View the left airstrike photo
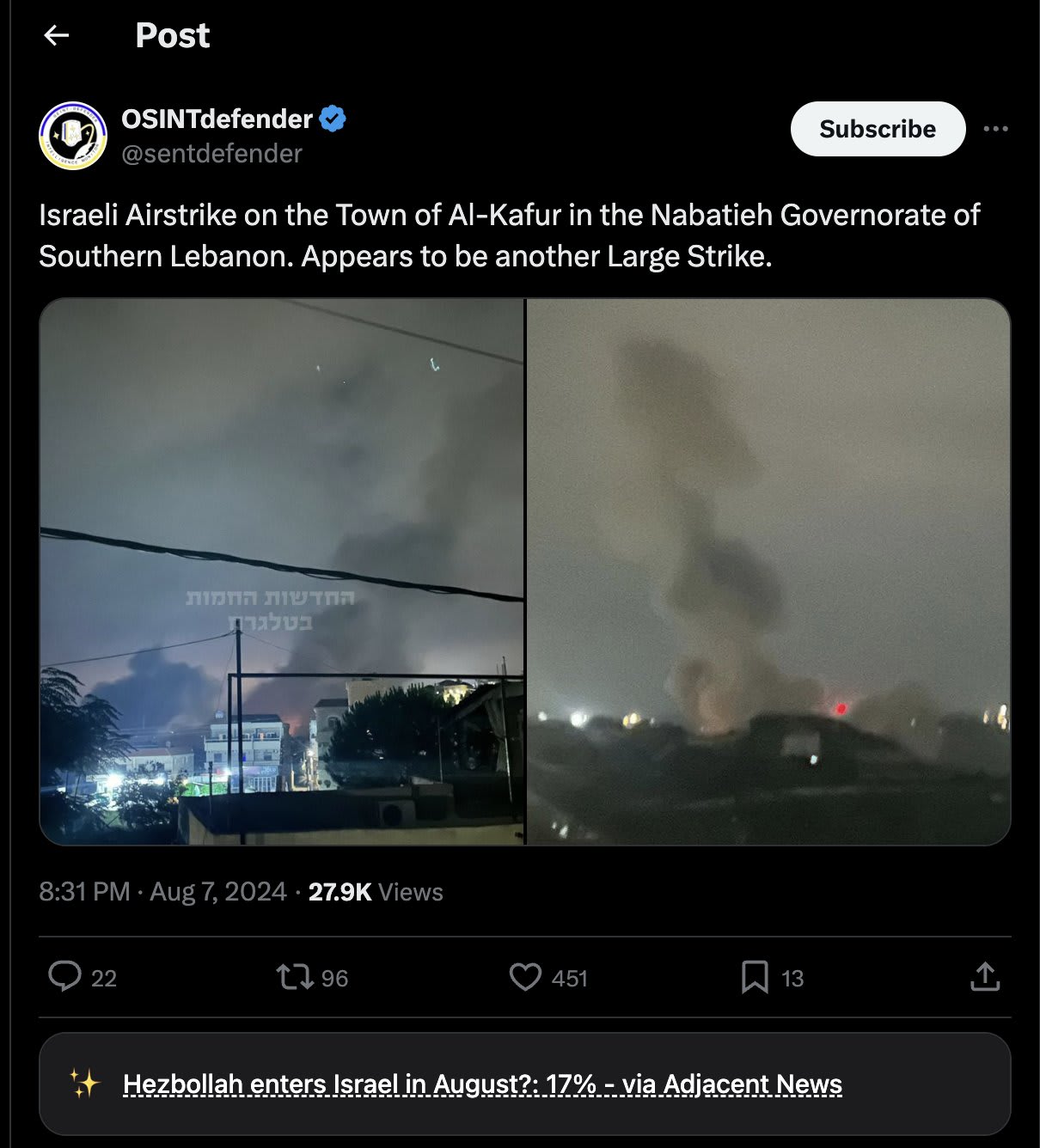Viewport: 1040px width, 1148px height. 282,571
